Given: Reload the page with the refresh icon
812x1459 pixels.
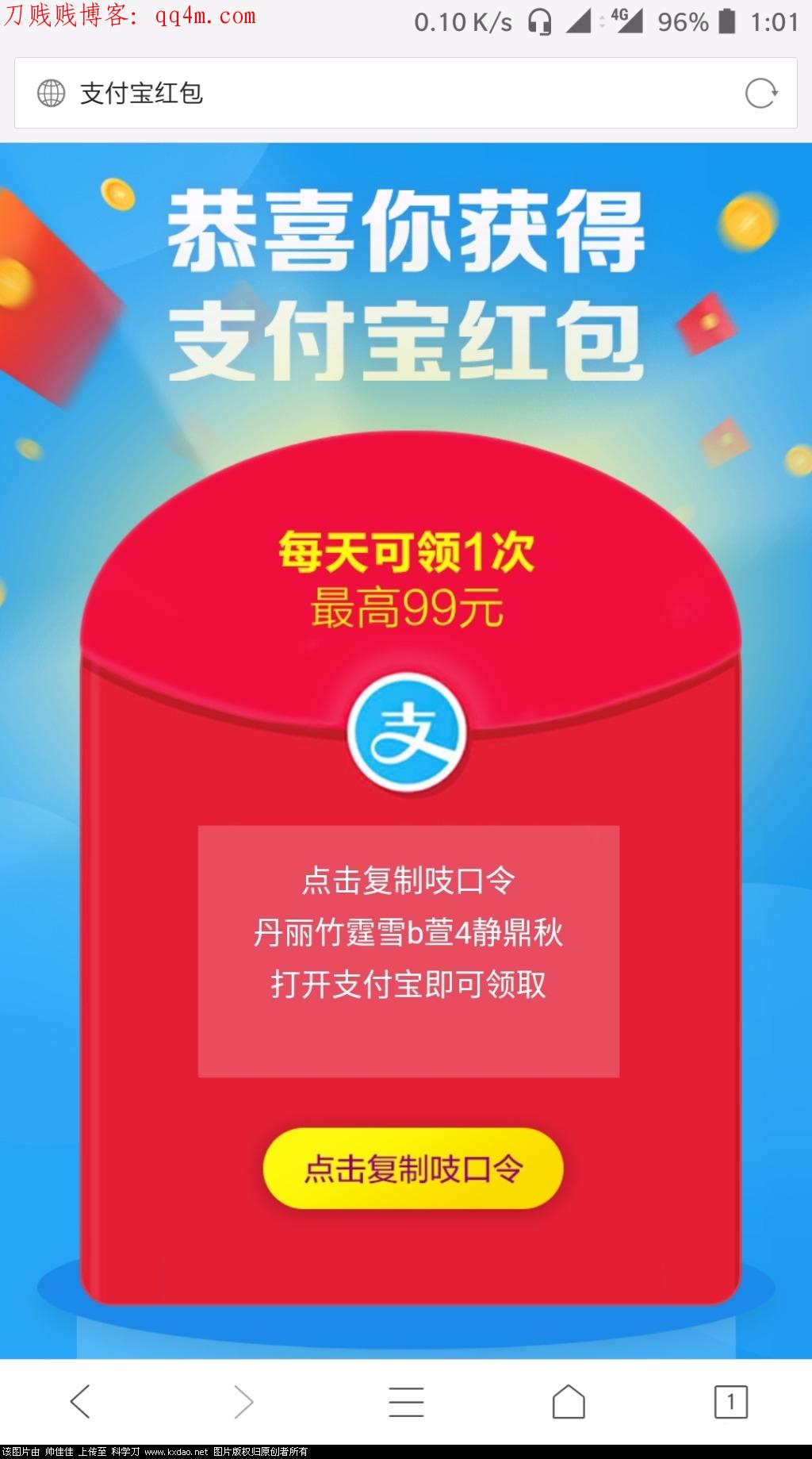Looking at the screenshot, I should [x=760, y=93].
